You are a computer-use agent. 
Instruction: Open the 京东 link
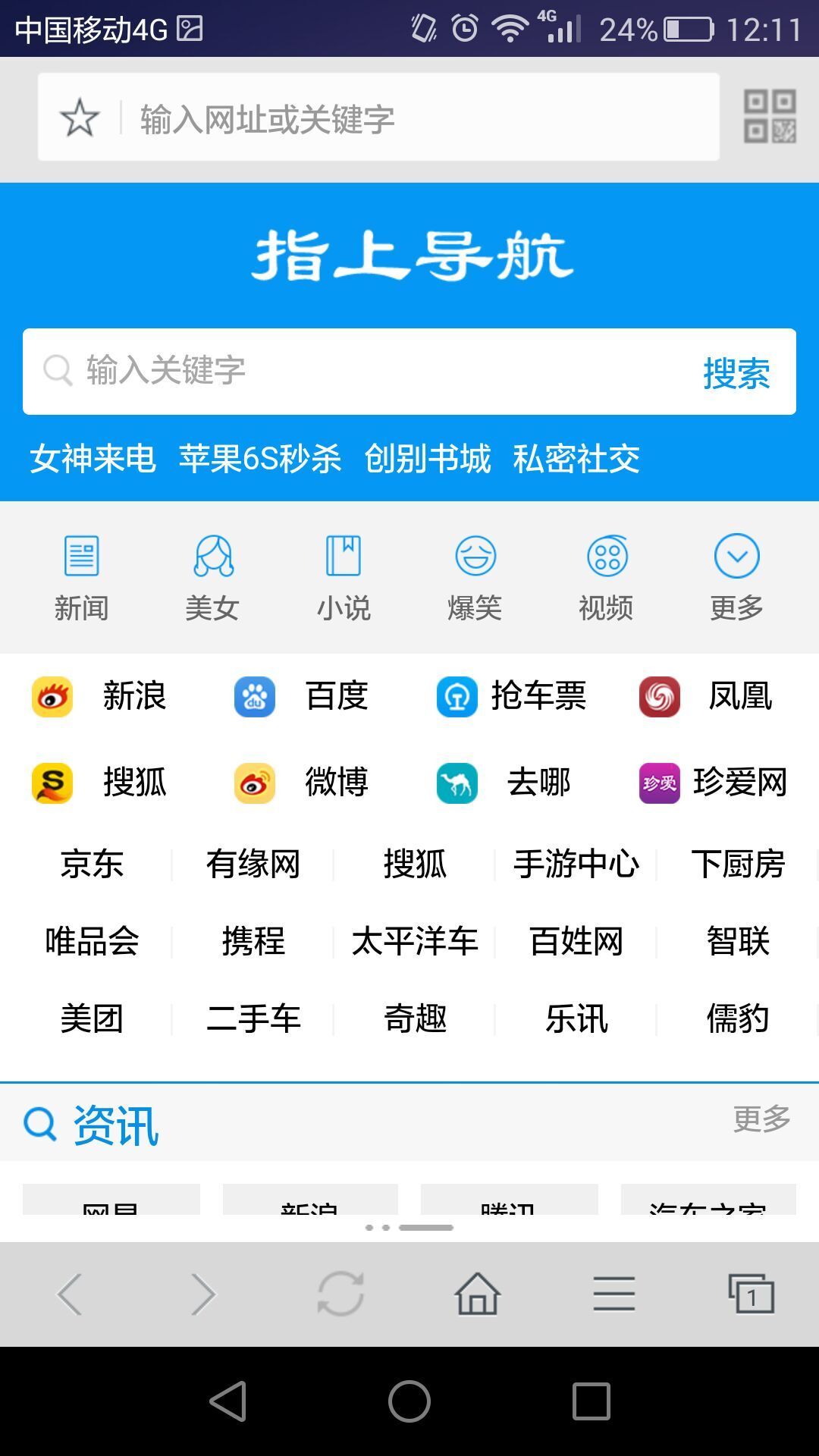(92, 864)
